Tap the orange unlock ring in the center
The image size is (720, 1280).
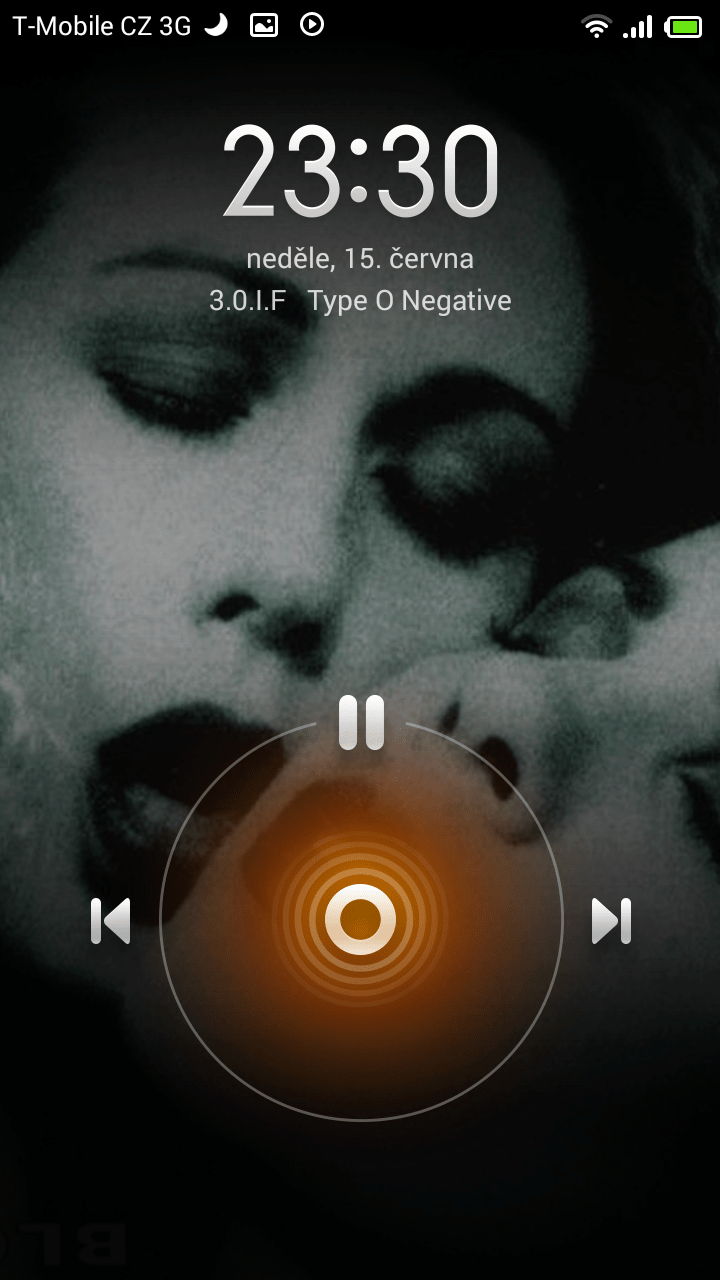(361, 919)
